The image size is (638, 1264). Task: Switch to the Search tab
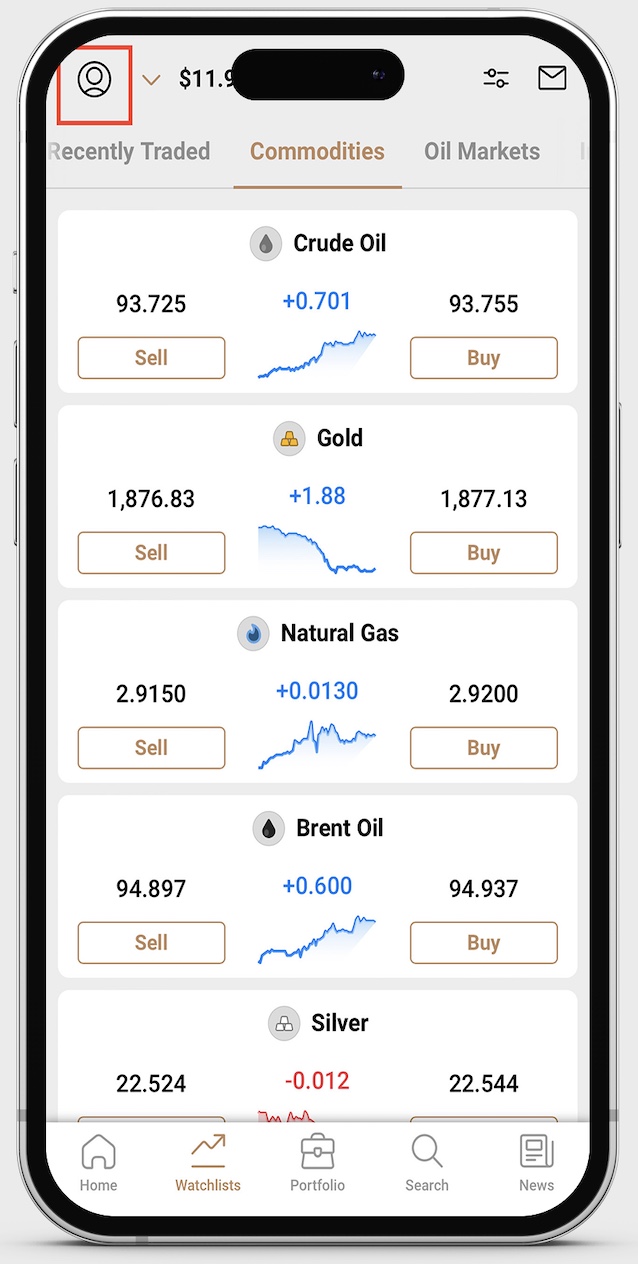[x=427, y=1163]
